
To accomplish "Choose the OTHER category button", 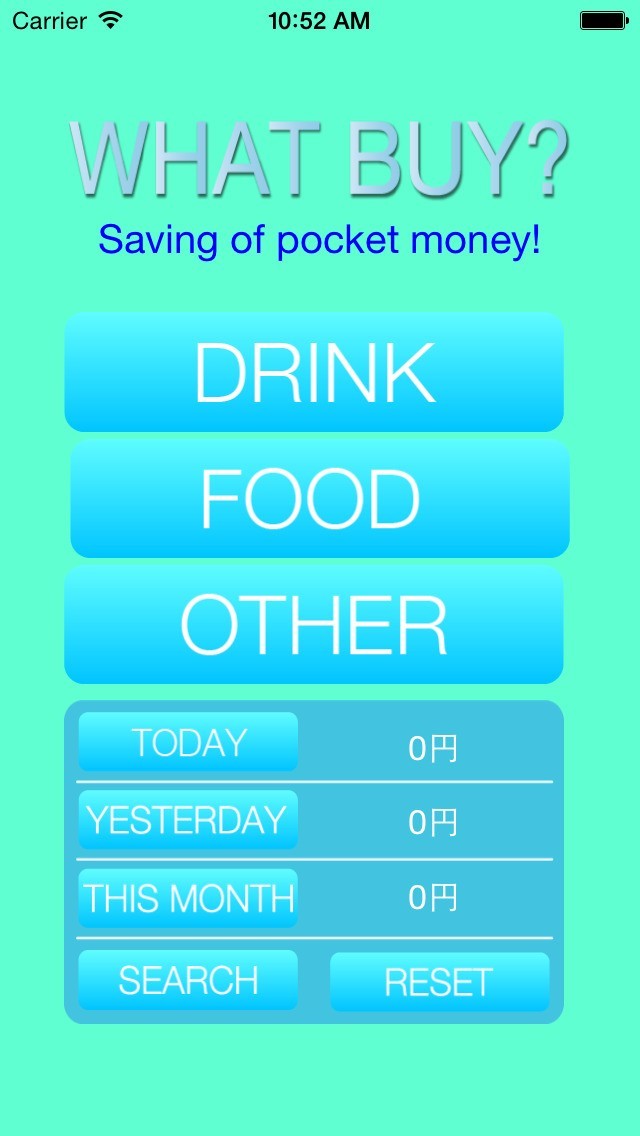I will [314, 624].
